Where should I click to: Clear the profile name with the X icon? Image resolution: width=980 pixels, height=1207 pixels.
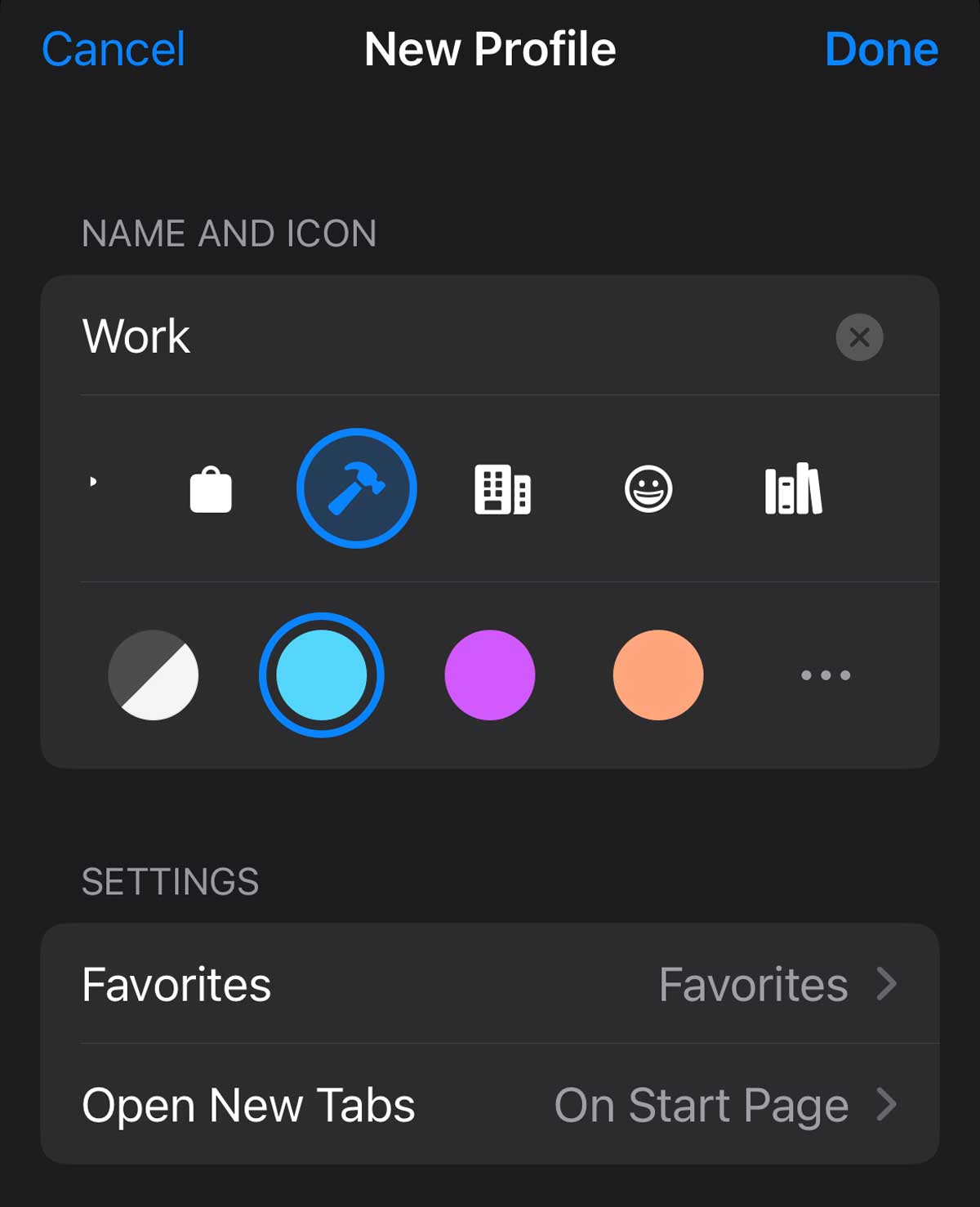coord(859,336)
